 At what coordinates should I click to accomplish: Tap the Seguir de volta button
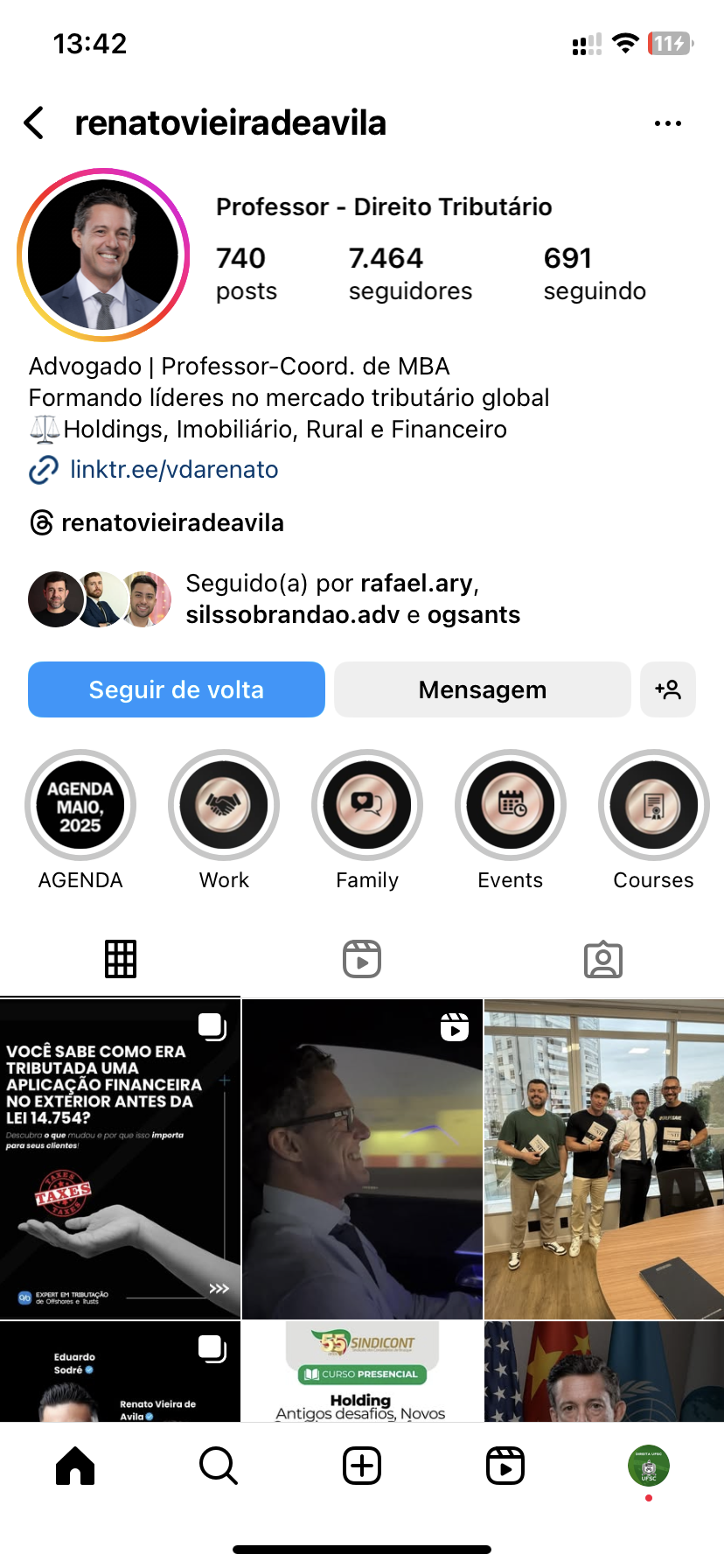(177, 689)
